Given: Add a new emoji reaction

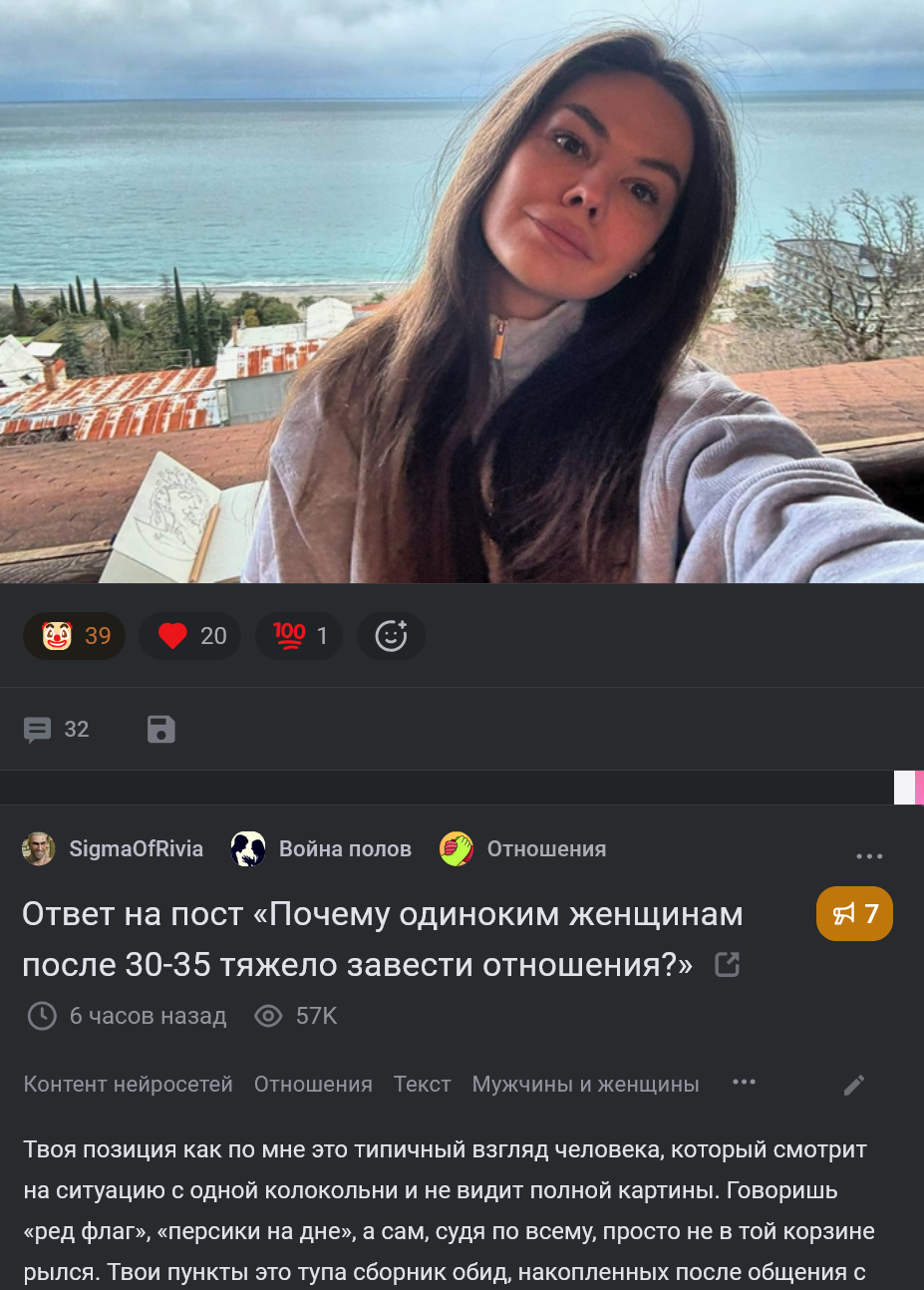Looking at the screenshot, I should point(391,636).
